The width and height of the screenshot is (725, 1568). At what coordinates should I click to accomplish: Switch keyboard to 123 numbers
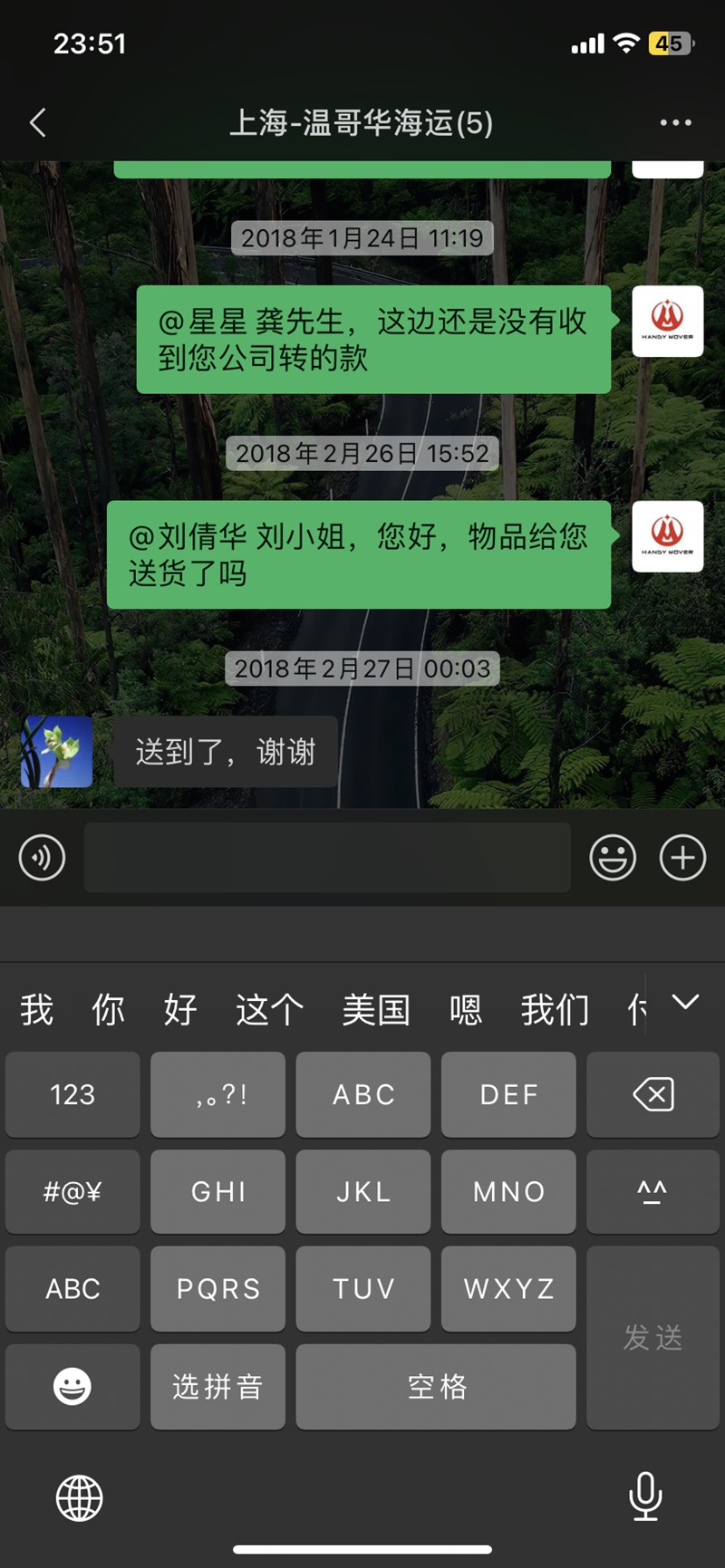[72, 1094]
